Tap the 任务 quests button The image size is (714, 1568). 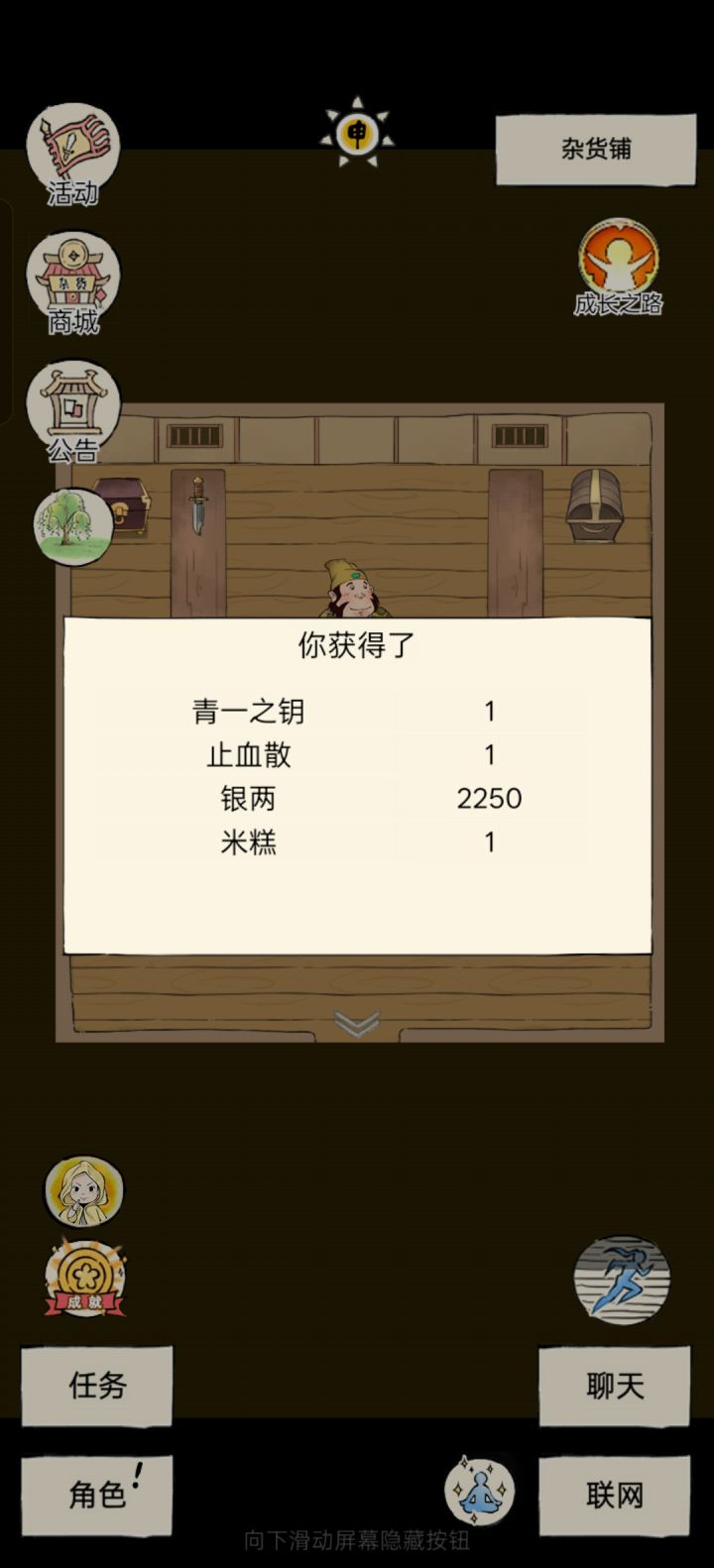click(x=95, y=1388)
